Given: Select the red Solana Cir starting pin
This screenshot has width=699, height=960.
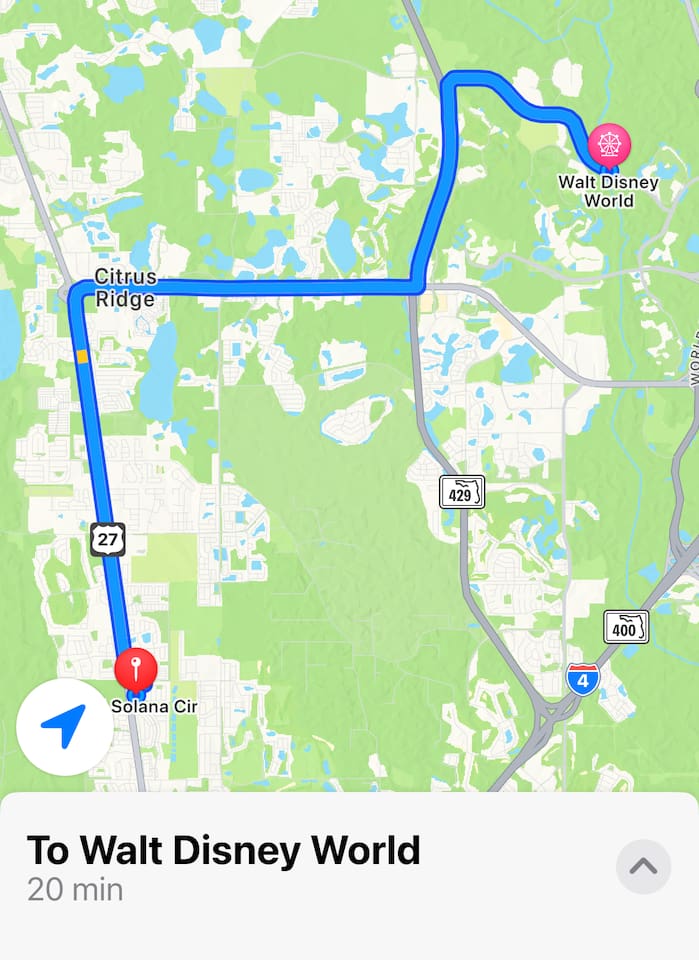Looking at the screenshot, I should pos(136,669).
